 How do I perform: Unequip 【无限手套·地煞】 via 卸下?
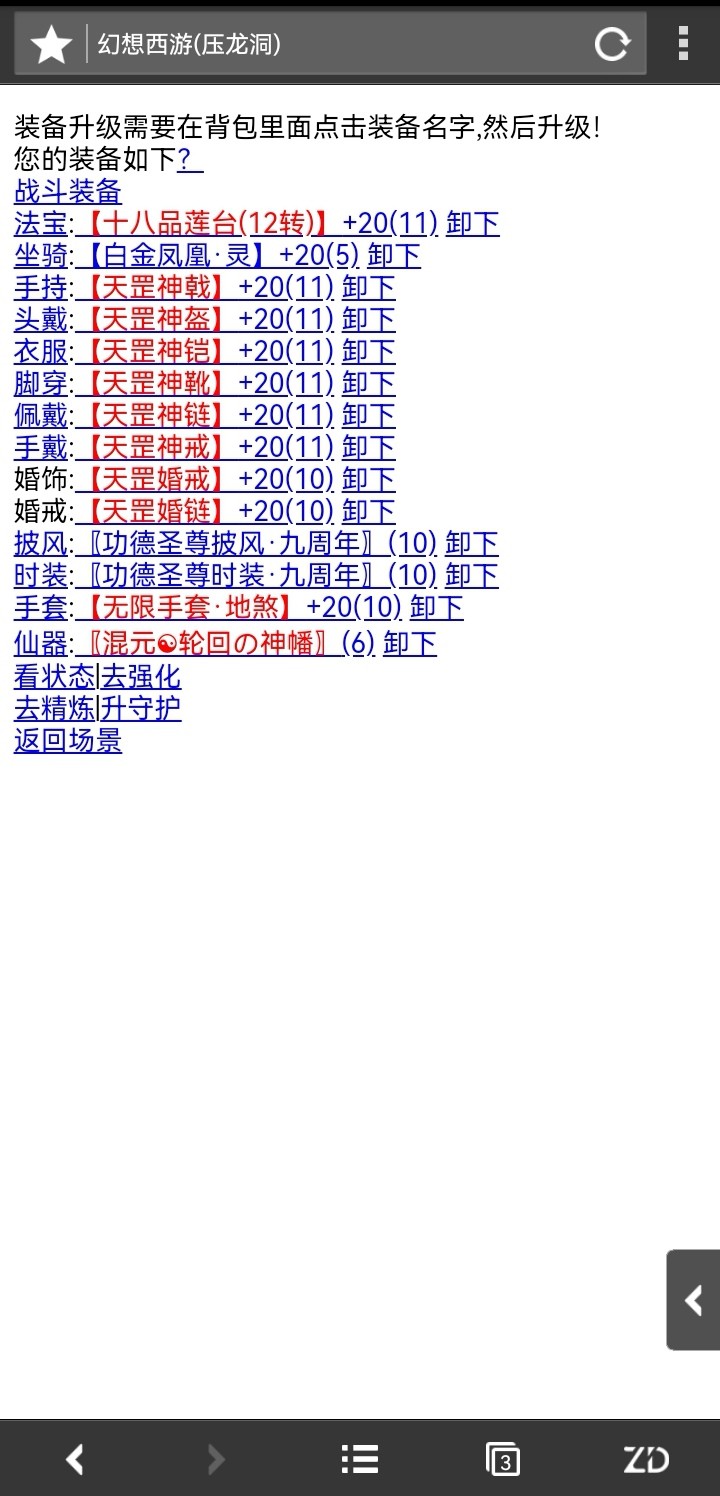coord(437,607)
